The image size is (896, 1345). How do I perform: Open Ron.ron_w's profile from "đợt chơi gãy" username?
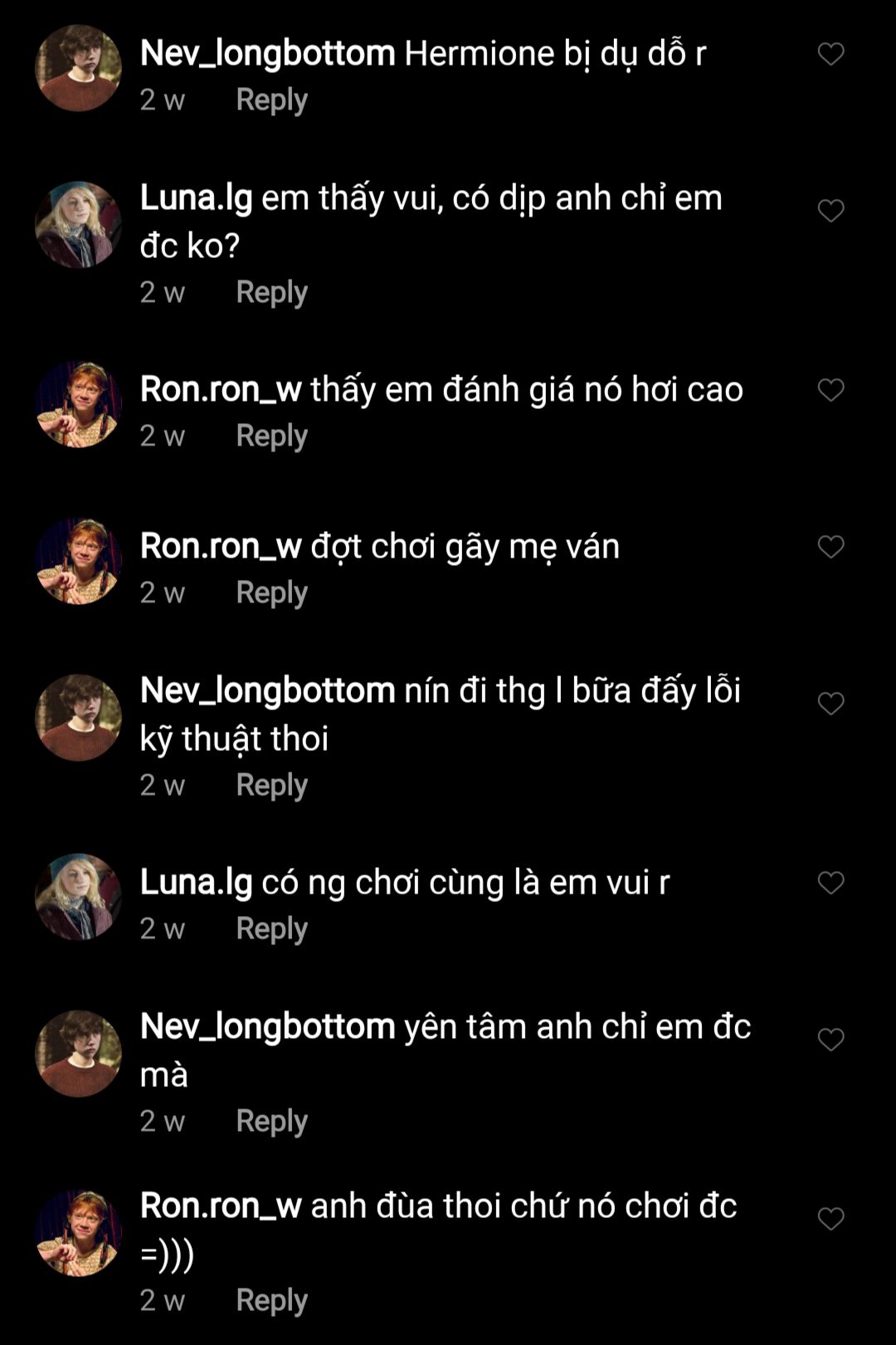(220, 546)
